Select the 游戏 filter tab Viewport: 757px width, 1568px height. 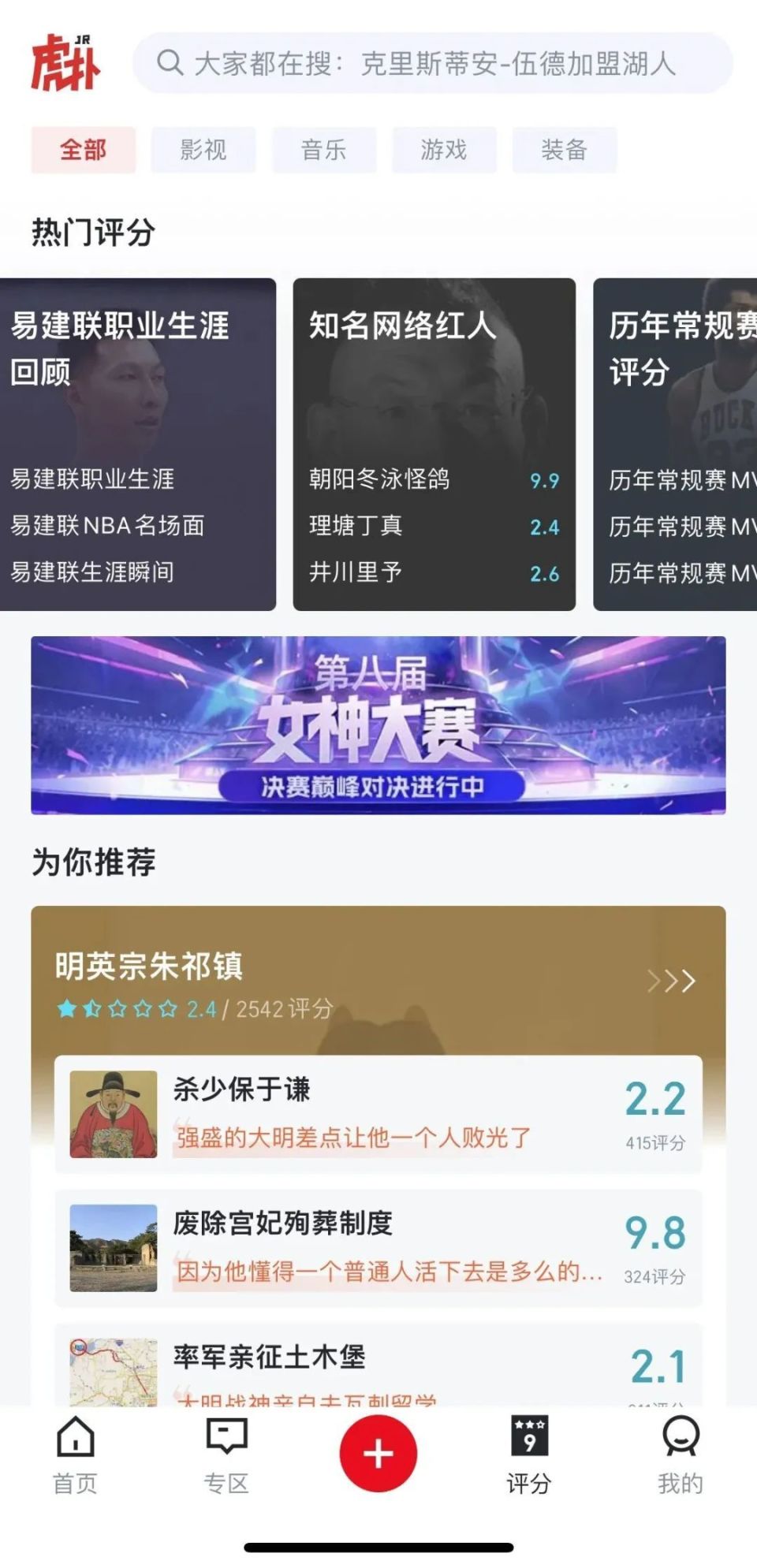pyautogui.click(x=445, y=150)
